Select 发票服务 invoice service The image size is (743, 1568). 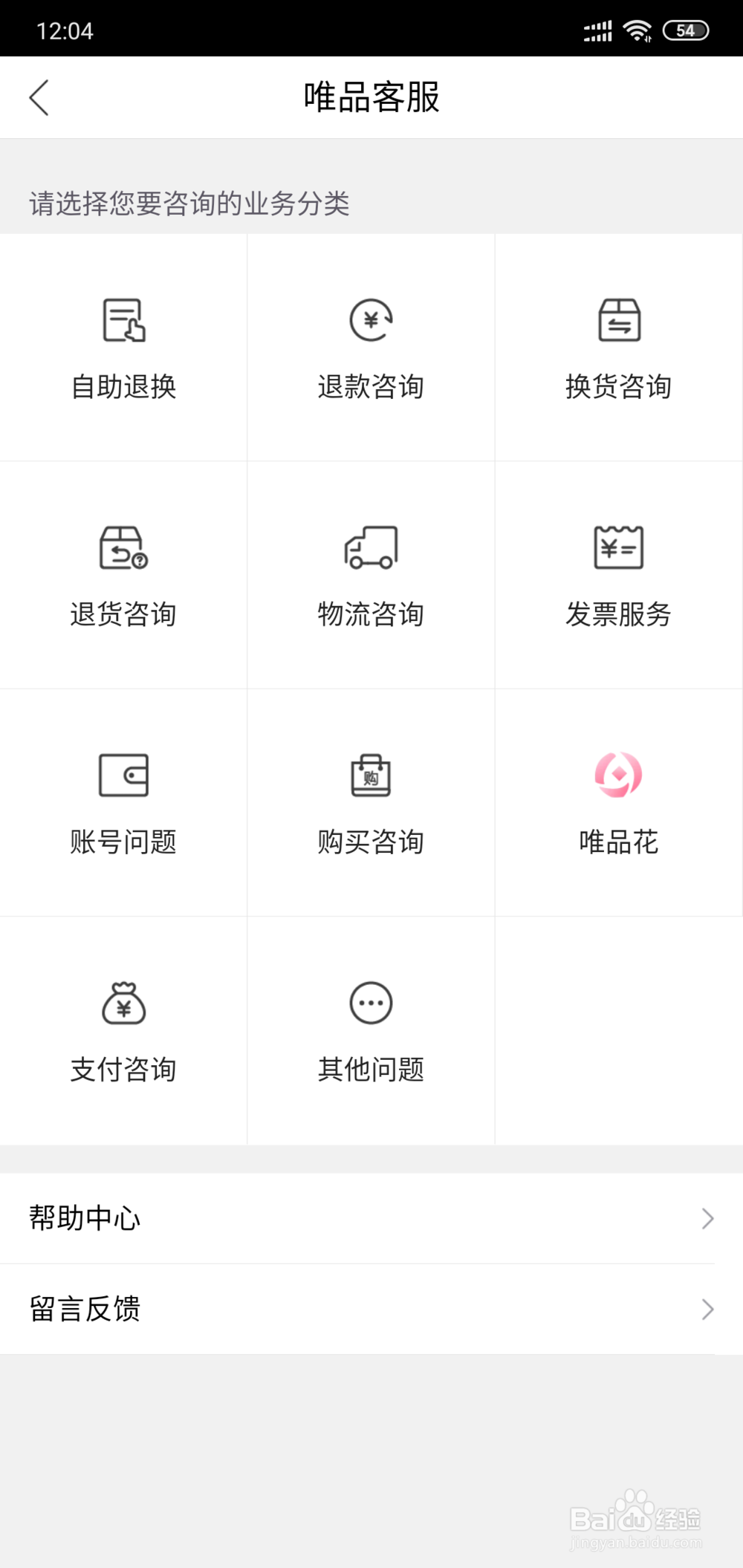click(618, 576)
